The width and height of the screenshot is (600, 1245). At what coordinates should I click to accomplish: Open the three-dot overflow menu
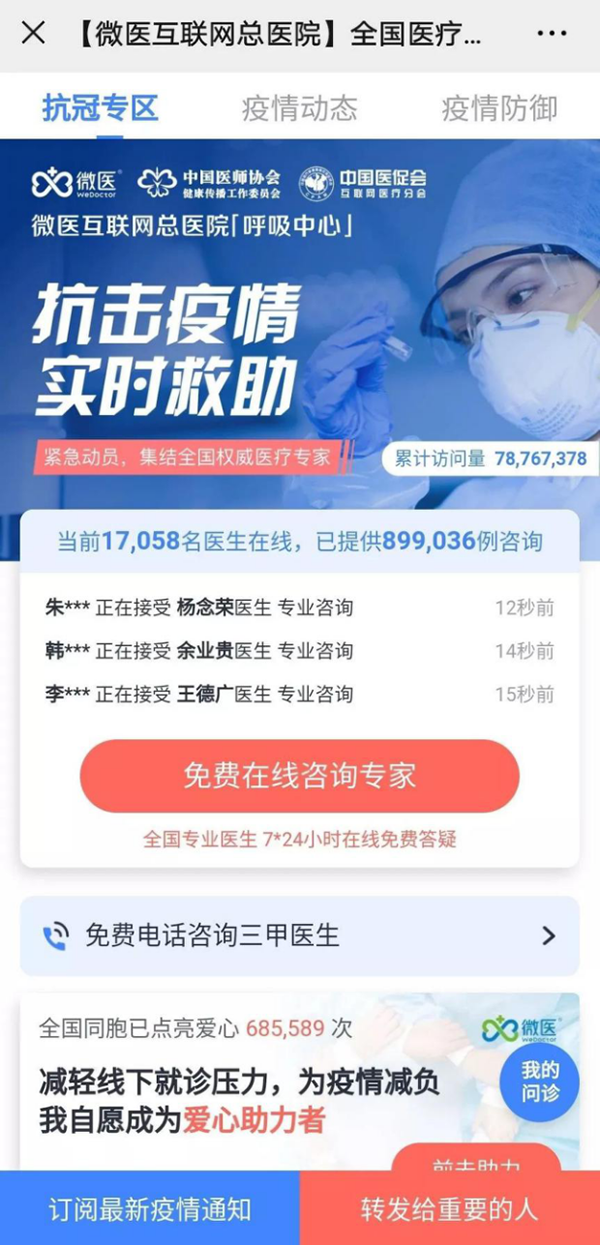click(x=551, y=34)
